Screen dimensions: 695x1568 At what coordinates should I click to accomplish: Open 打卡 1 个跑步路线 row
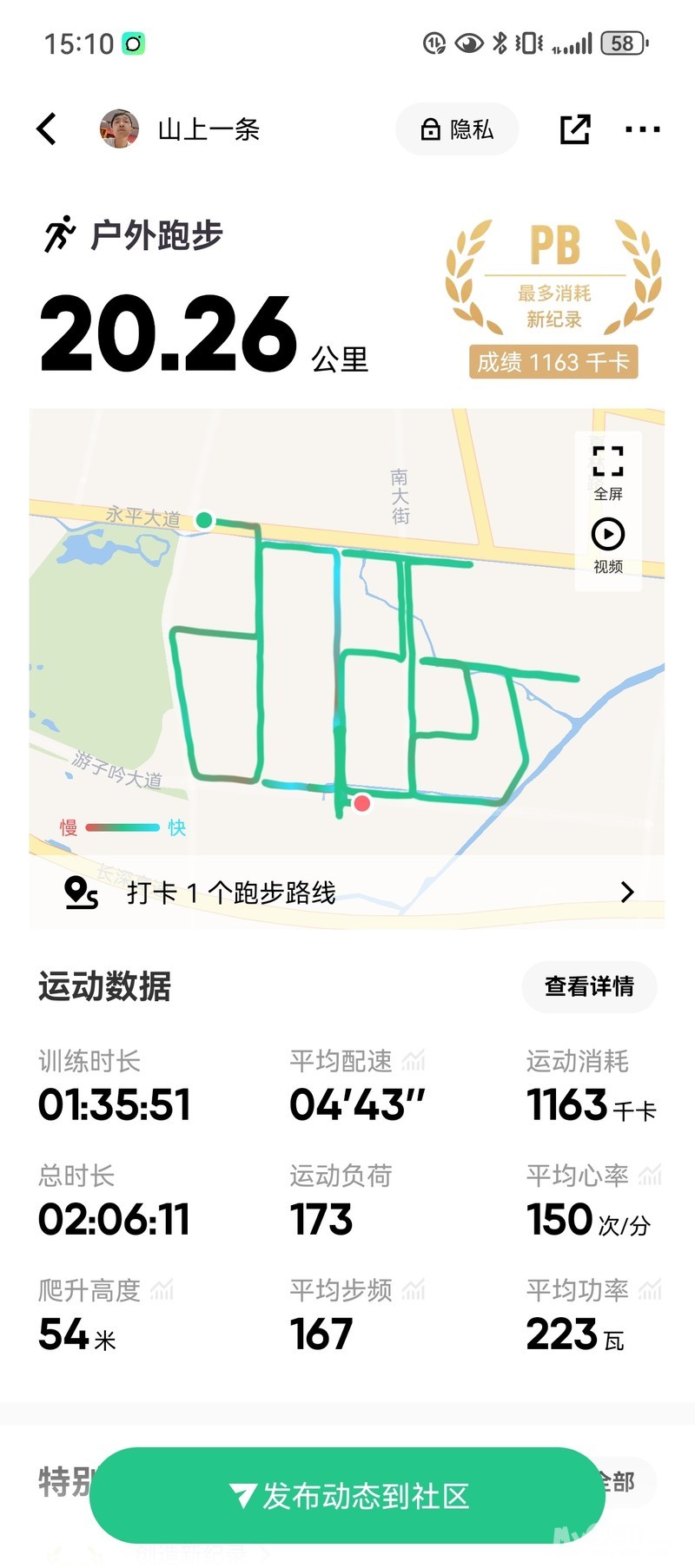(x=347, y=892)
